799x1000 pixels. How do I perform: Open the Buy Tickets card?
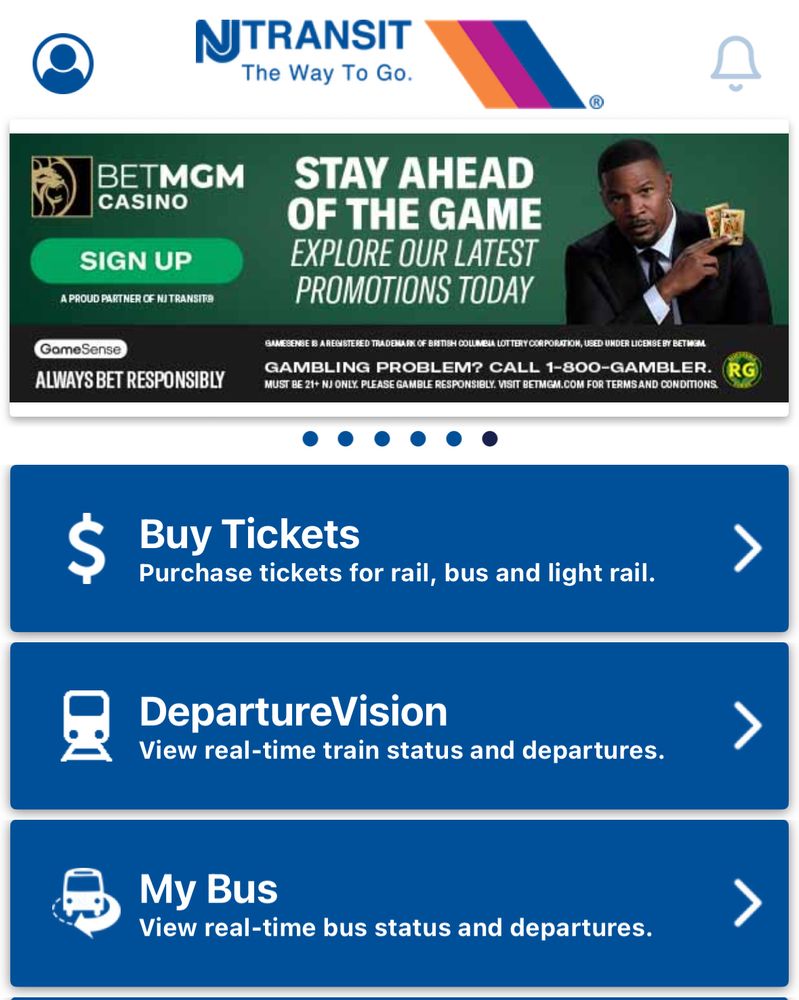tap(400, 548)
